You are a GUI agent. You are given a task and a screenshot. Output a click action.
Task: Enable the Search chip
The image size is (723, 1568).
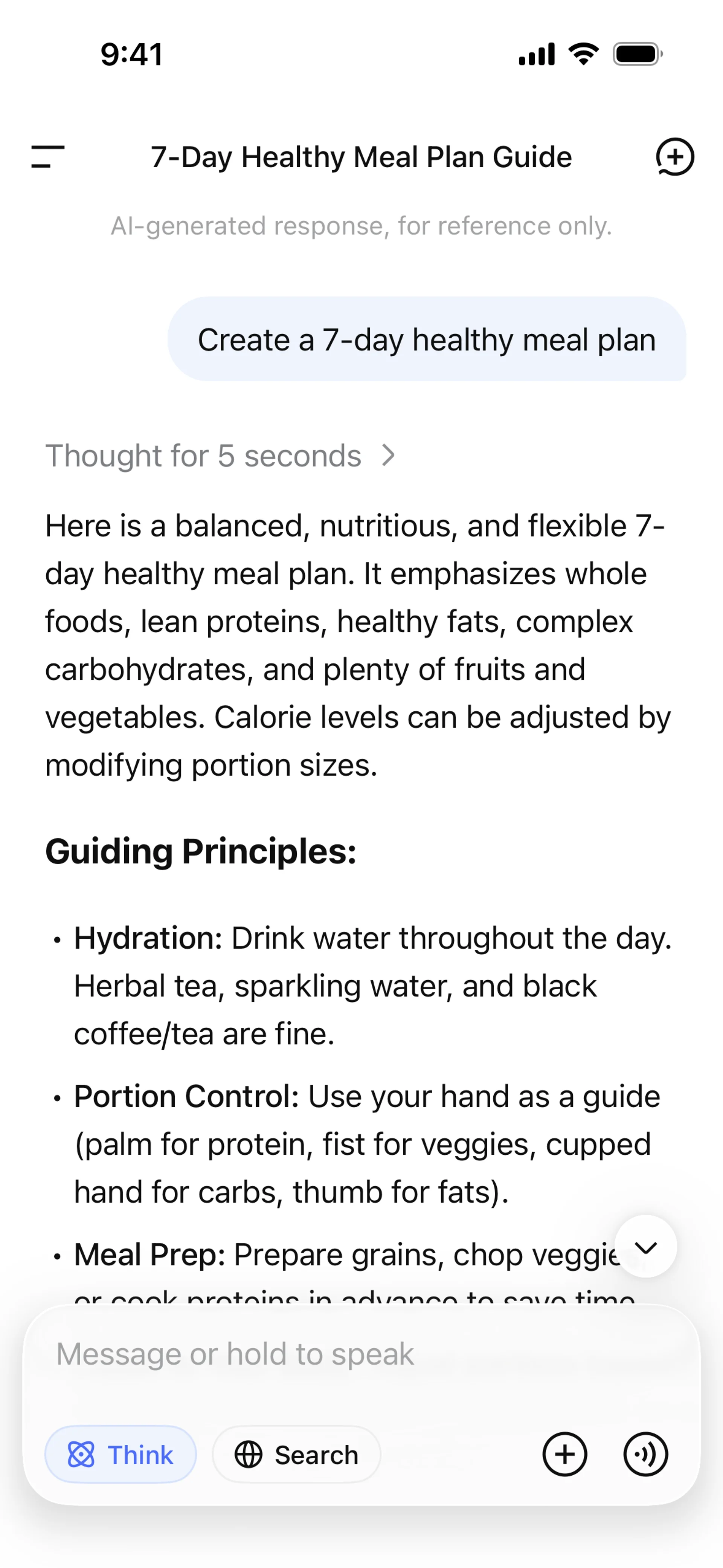[x=296, y=1455]
